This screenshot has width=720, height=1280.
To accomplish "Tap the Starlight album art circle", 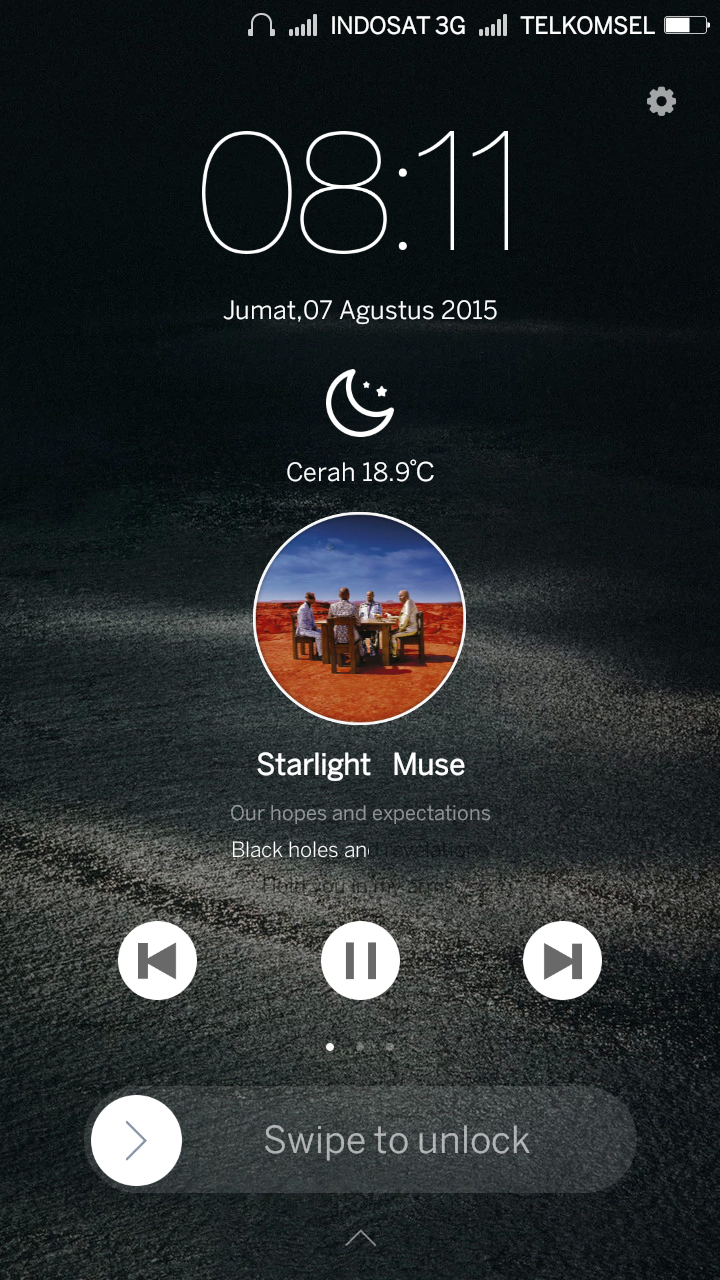I will (360, 618).
